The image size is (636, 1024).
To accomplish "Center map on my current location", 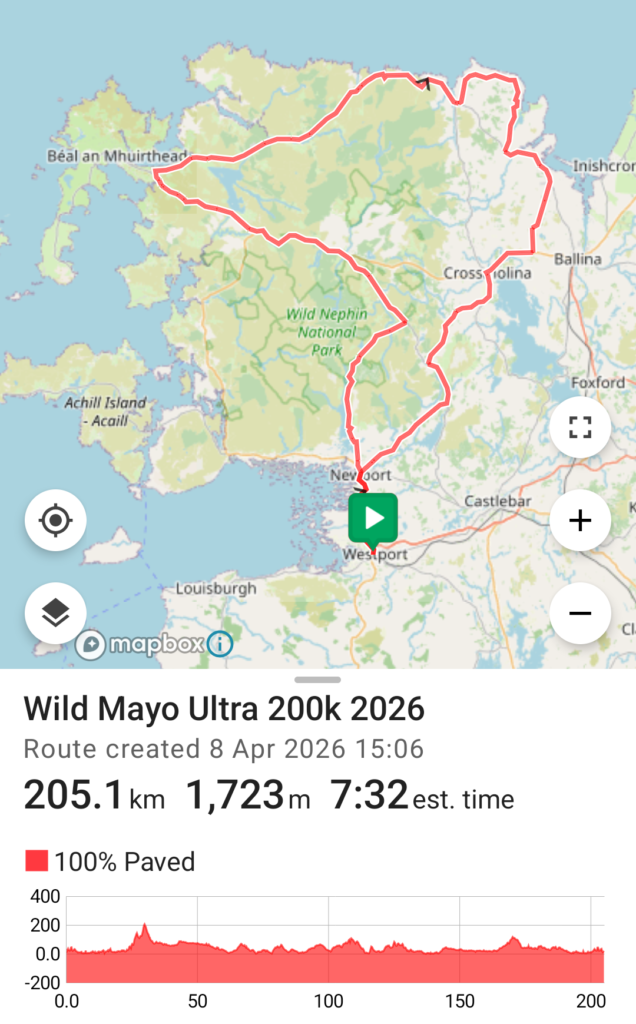I will click(x=56, y=521).
